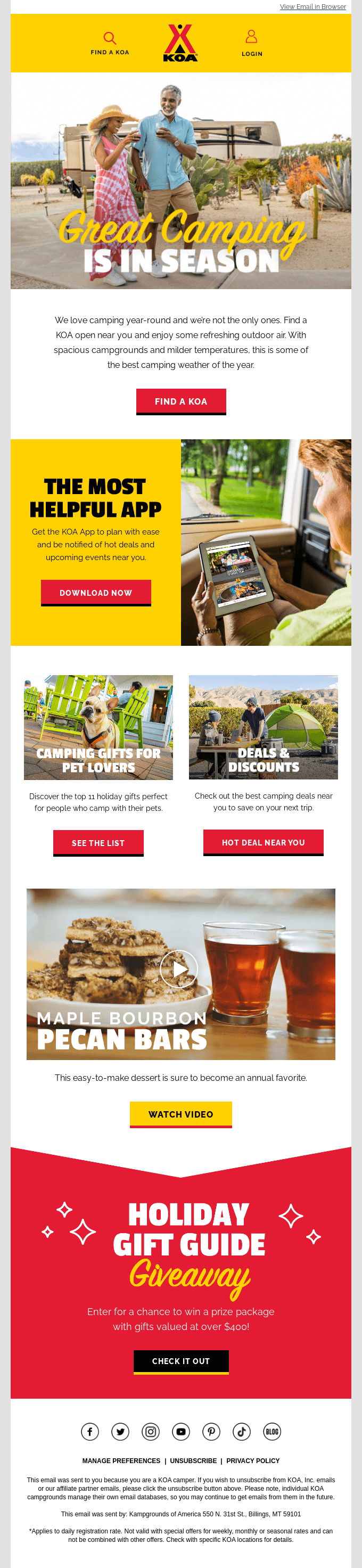Screen dimensions: 362x1568
Task: Open KOA's Instagram icon
Action: coord(150,1432)
